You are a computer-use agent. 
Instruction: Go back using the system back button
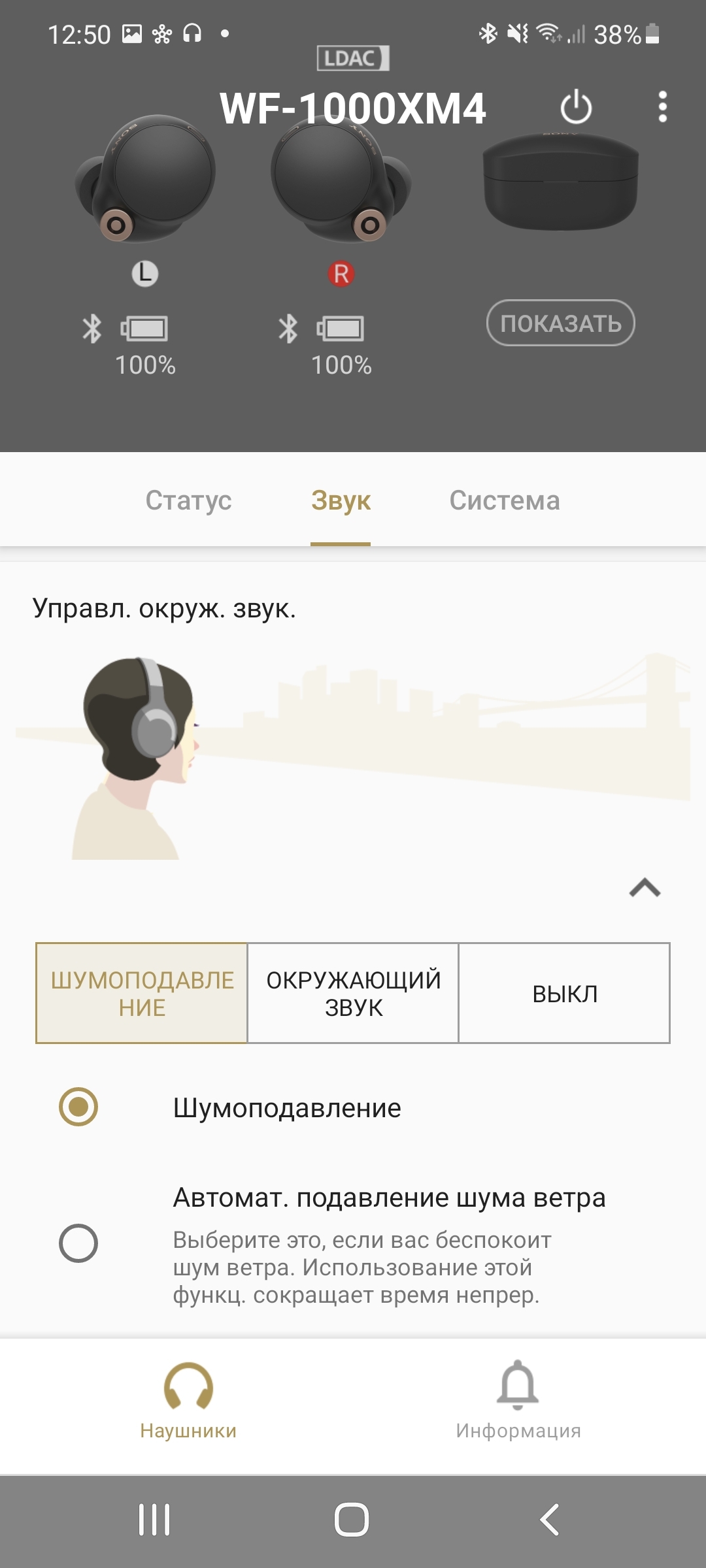click(x=549, y=1520)
